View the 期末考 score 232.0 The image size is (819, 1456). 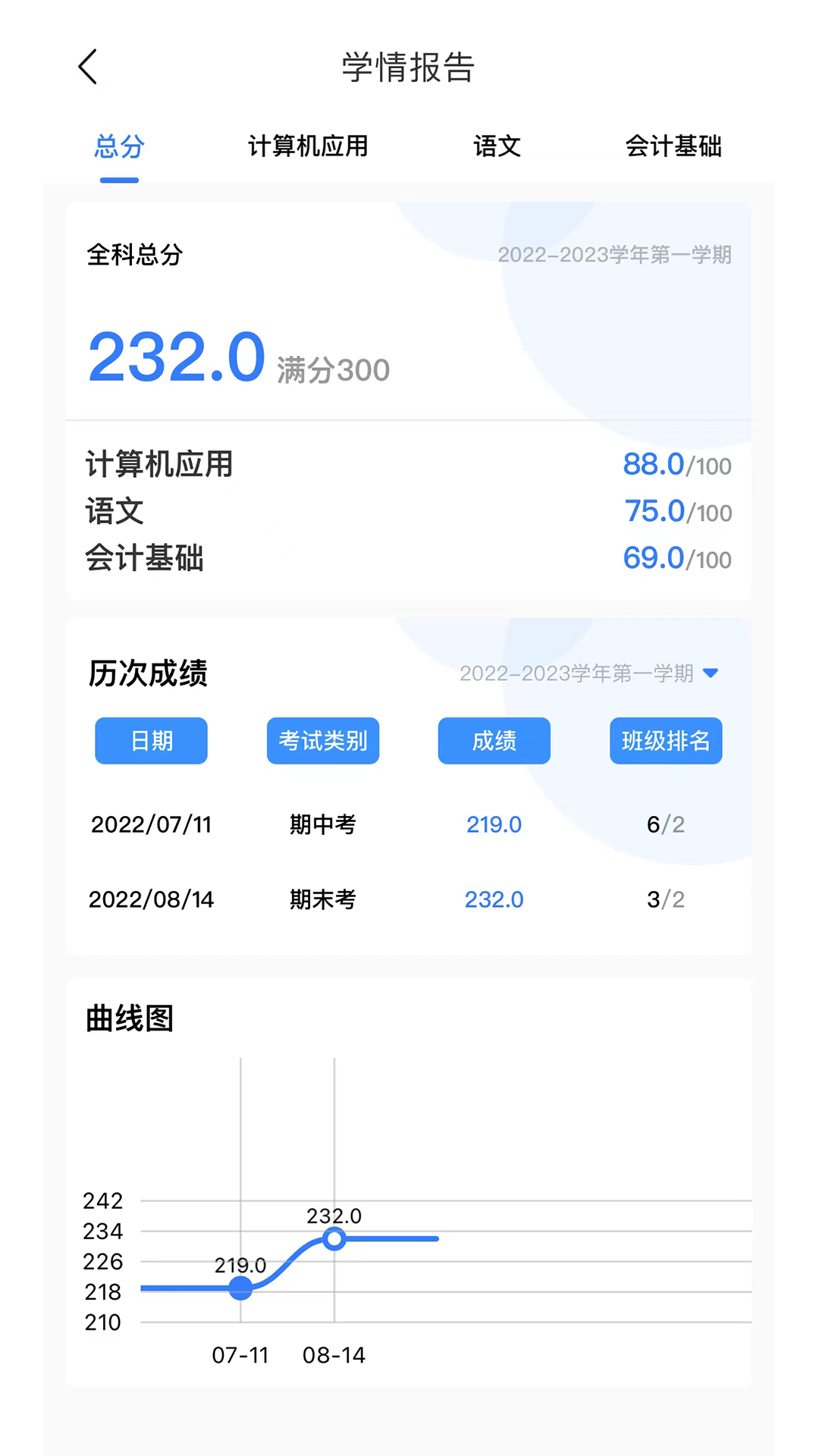click(494, 899)
